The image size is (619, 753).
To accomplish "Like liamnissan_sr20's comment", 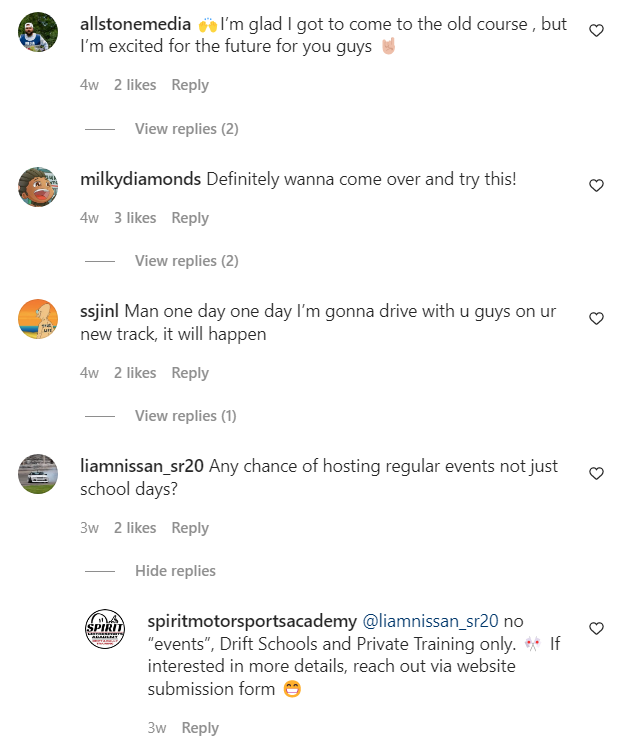I will pyautogui.click(x=596, y=473).
